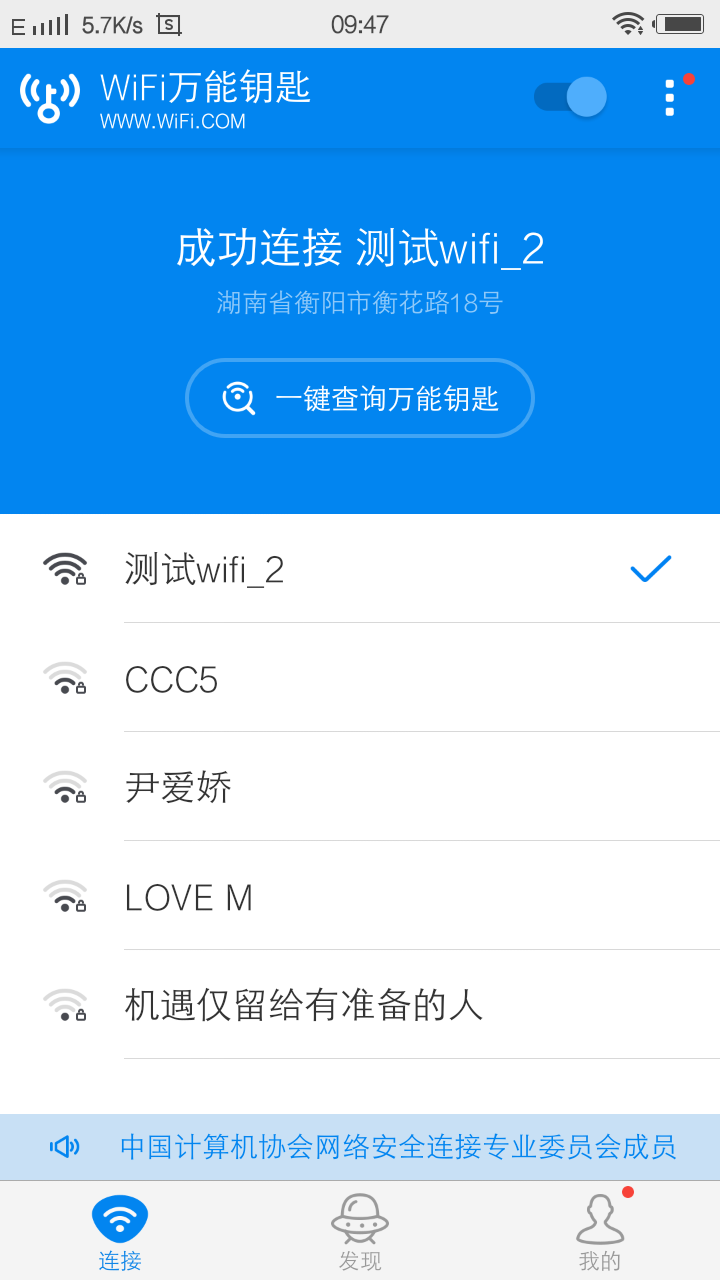720x1280 pixels.
Task: Select the 机遇仅留给有准备的人 network
Action: [x=360, y=1005]
